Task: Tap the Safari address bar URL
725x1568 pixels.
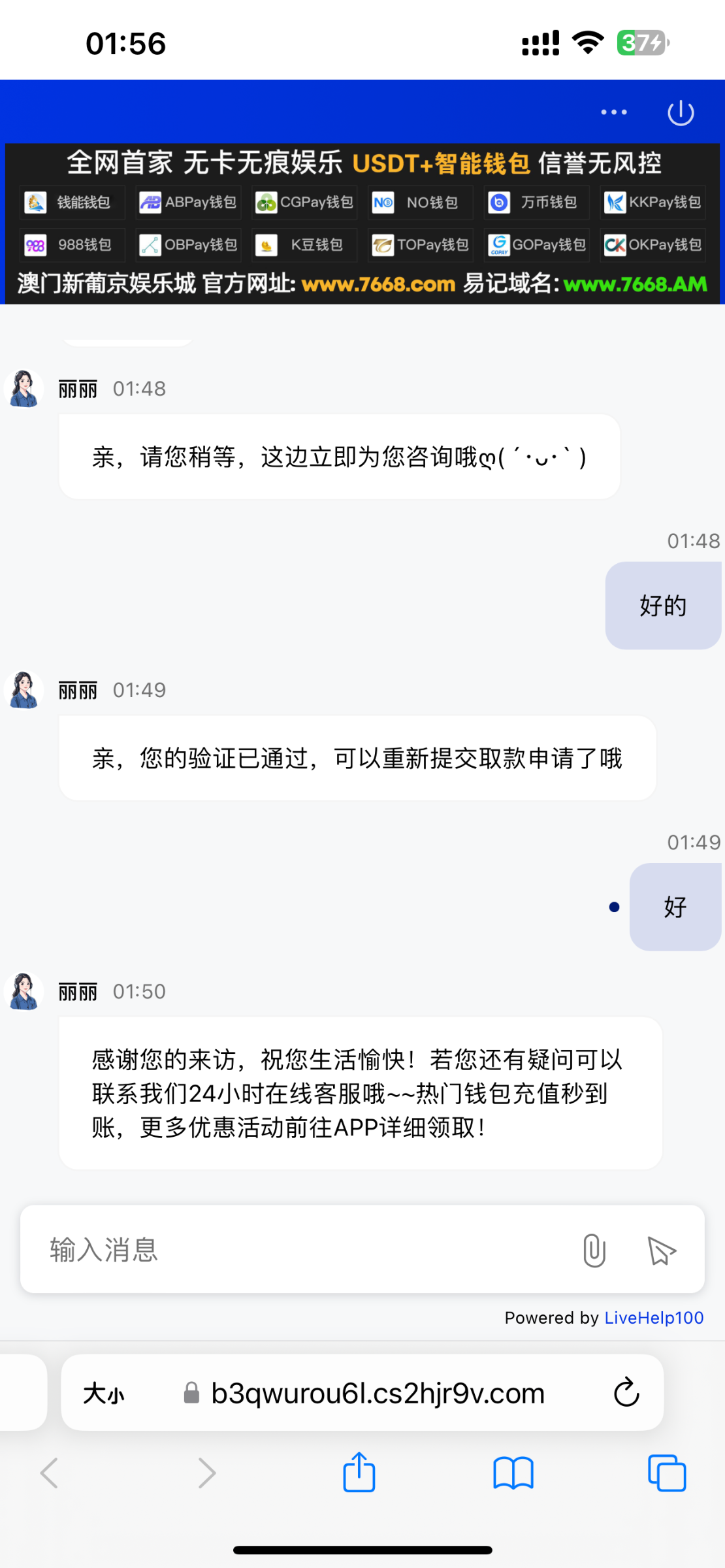Action: tap(378, 1394)
